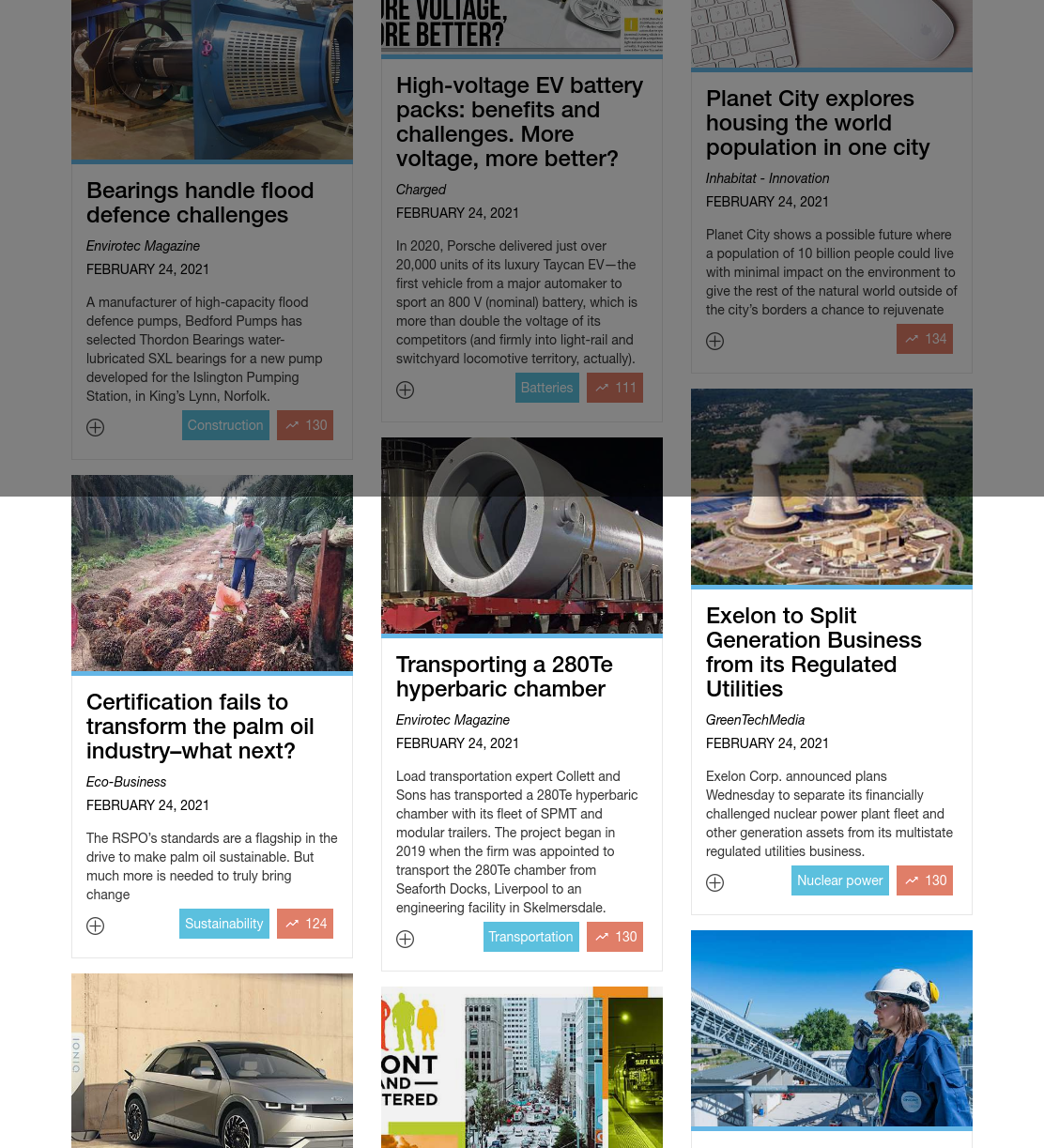
Task: Expand plus icon on palm oil article
Action: [96, 926]
